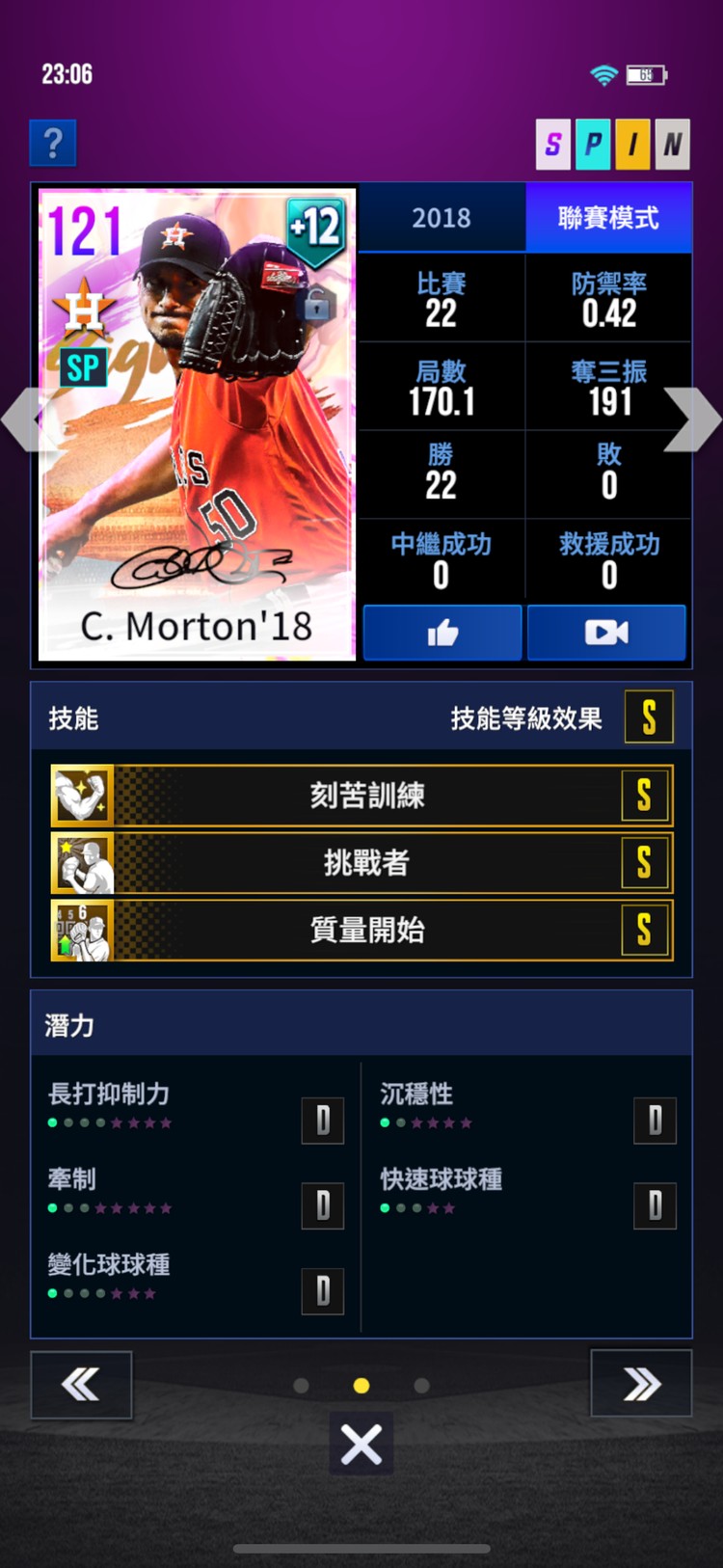The width and height of the screenshot is (723, 1568).
Task: Tap the 技能等級效果 S grade badge
Action: [x=649, y=717]
